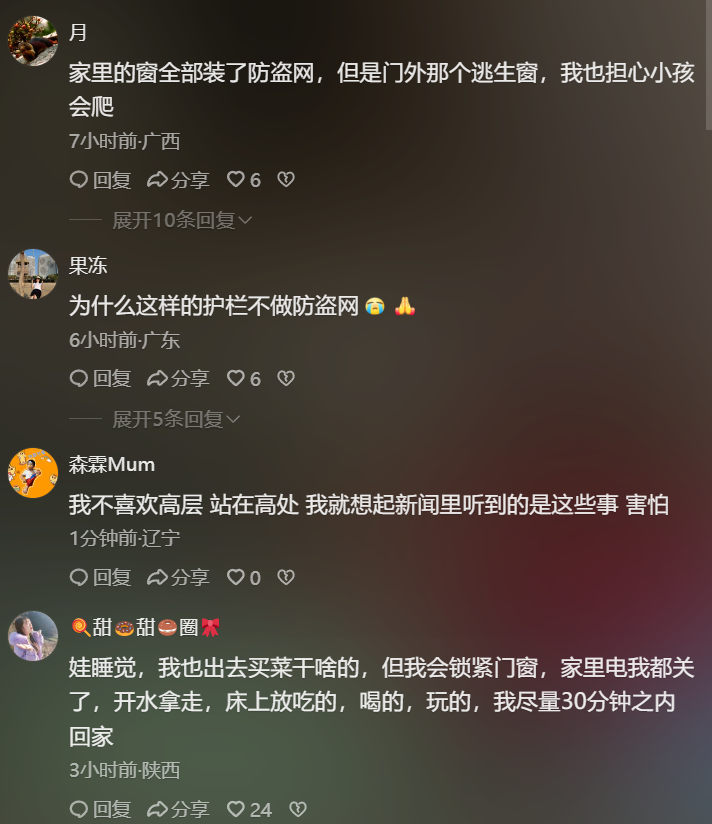Expand the 5 replies under 果冻's comment
The width and height of the screenshot is (712, 824).
click(x=175, y=419)
